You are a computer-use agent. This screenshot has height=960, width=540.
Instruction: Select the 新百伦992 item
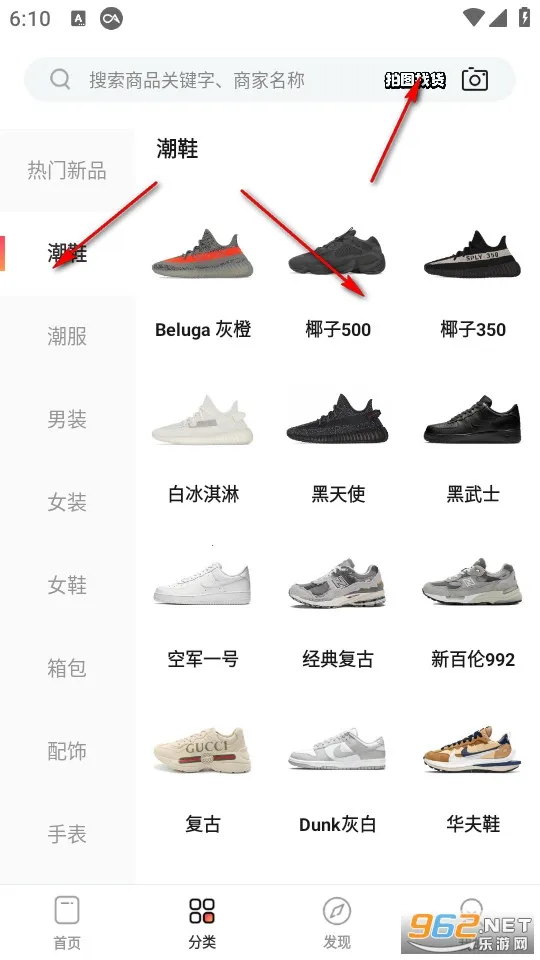click(x=473, y=612)
